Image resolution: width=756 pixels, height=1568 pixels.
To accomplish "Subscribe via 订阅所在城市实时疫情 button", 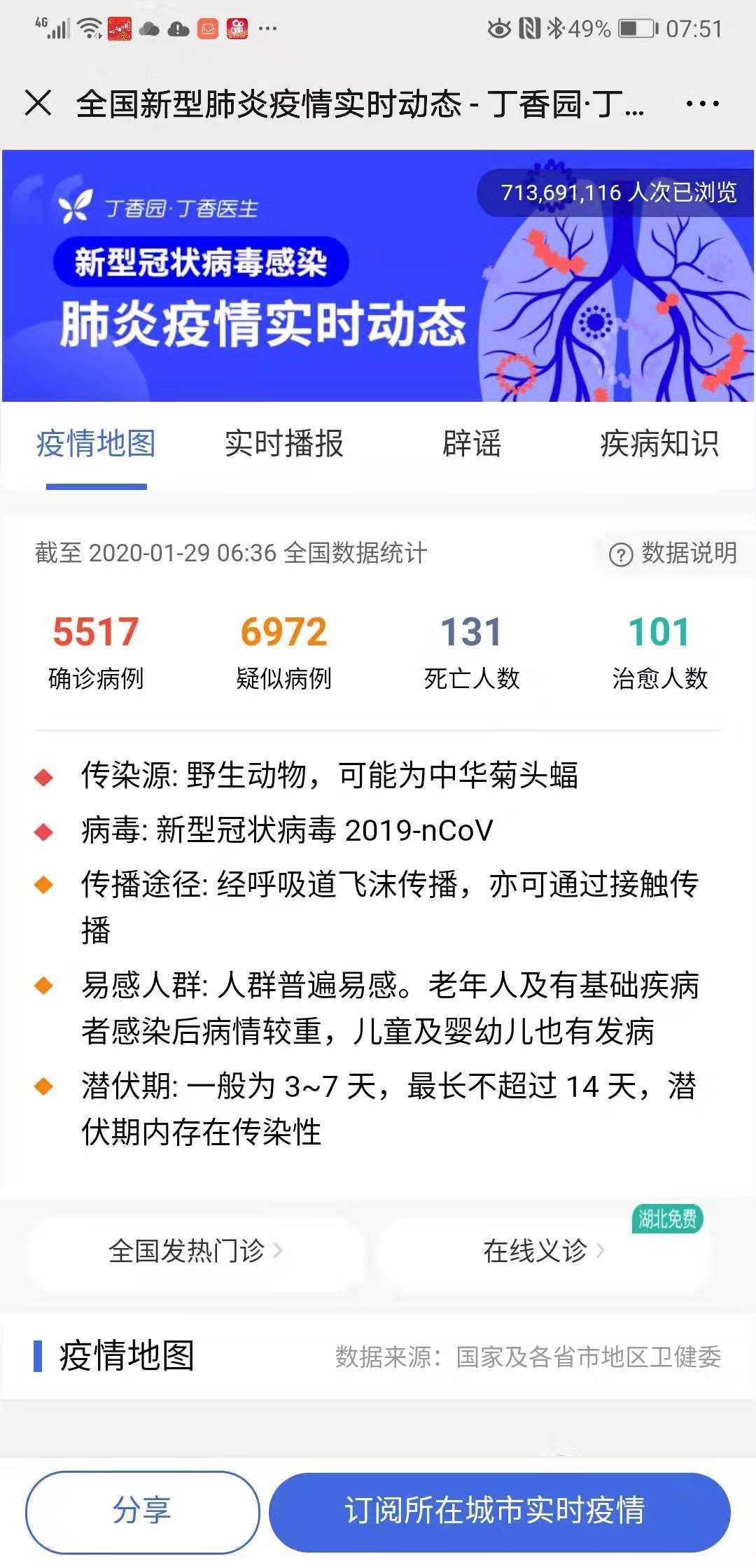I will click(x=500, y=1511).
